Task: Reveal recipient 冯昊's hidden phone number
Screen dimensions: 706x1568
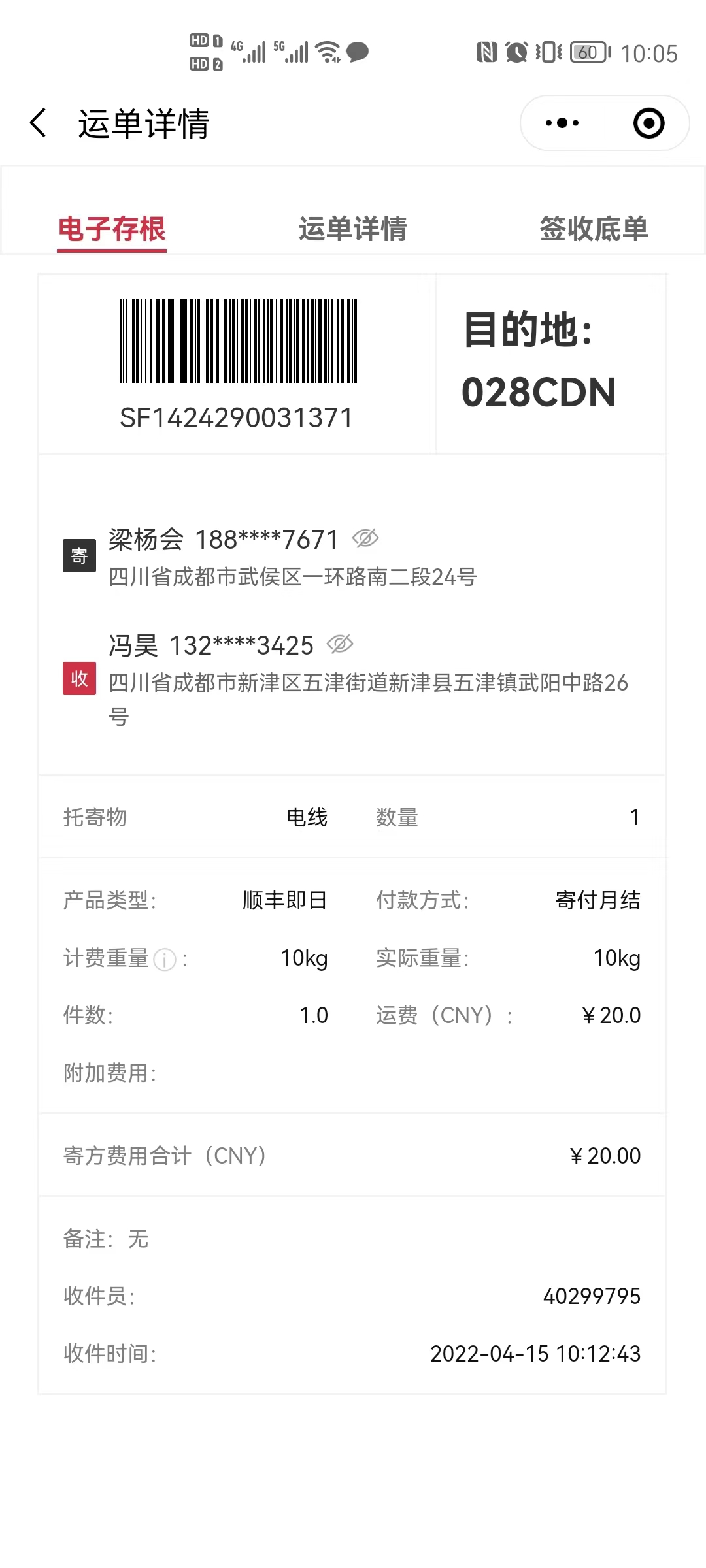Action: tap(340, 644)
